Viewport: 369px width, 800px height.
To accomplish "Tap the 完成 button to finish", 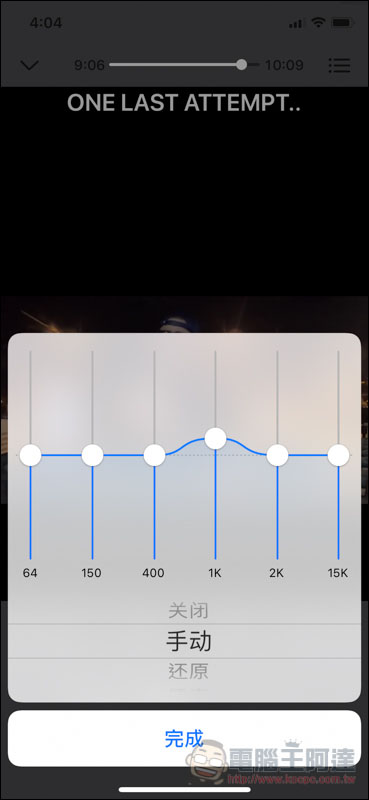I will [x=184, y=738].
